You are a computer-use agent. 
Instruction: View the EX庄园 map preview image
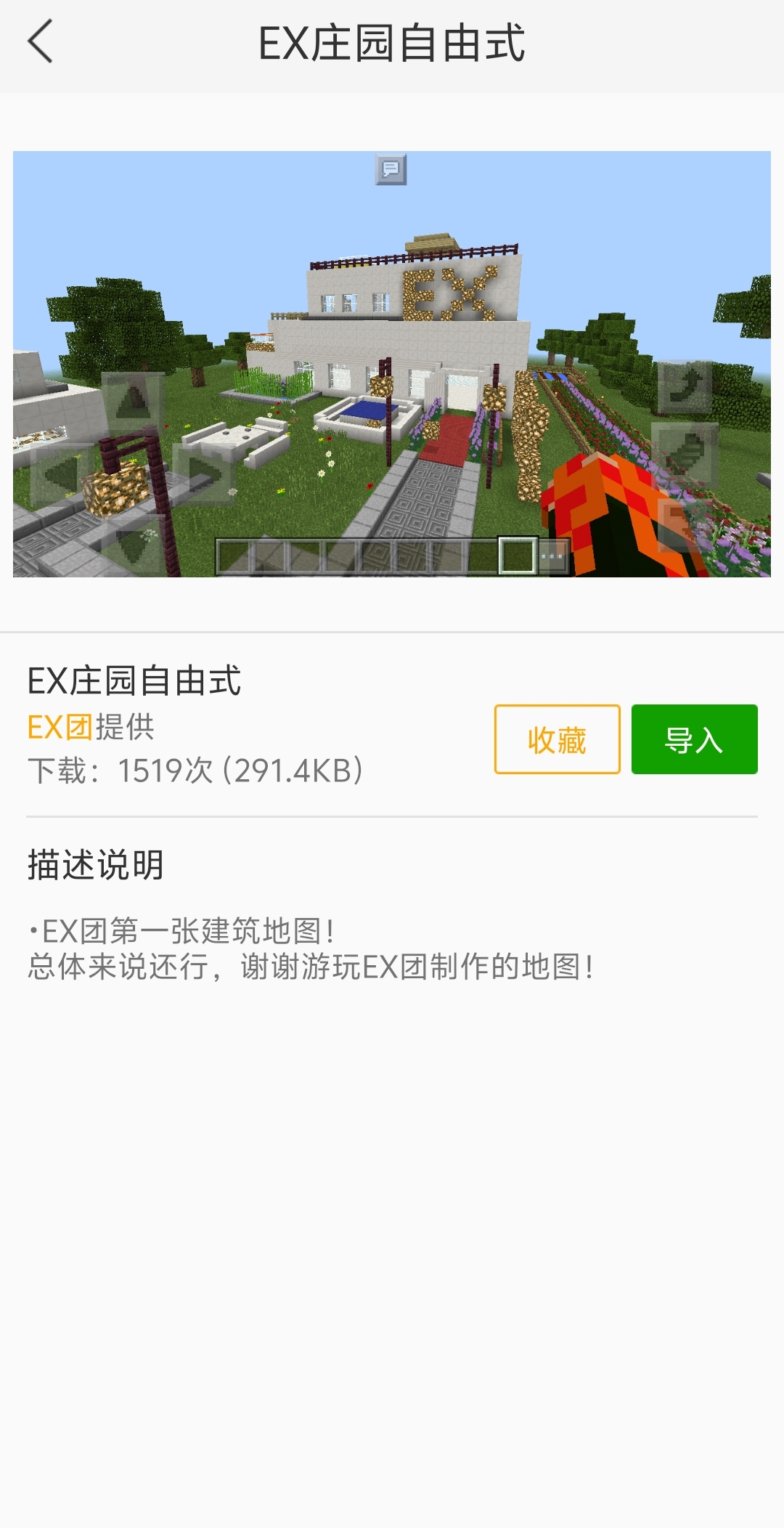[392, 364]
